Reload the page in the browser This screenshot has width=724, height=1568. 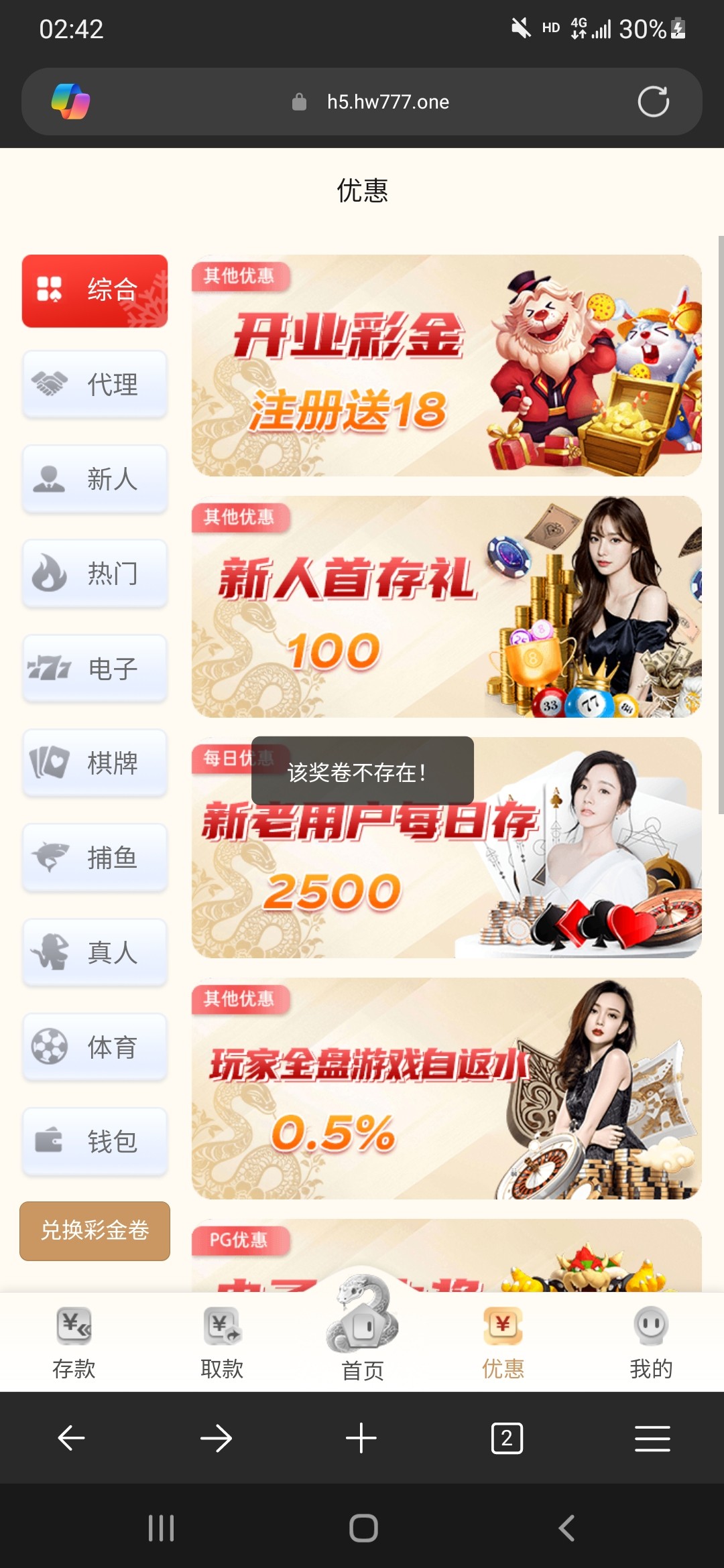point(653,102)
